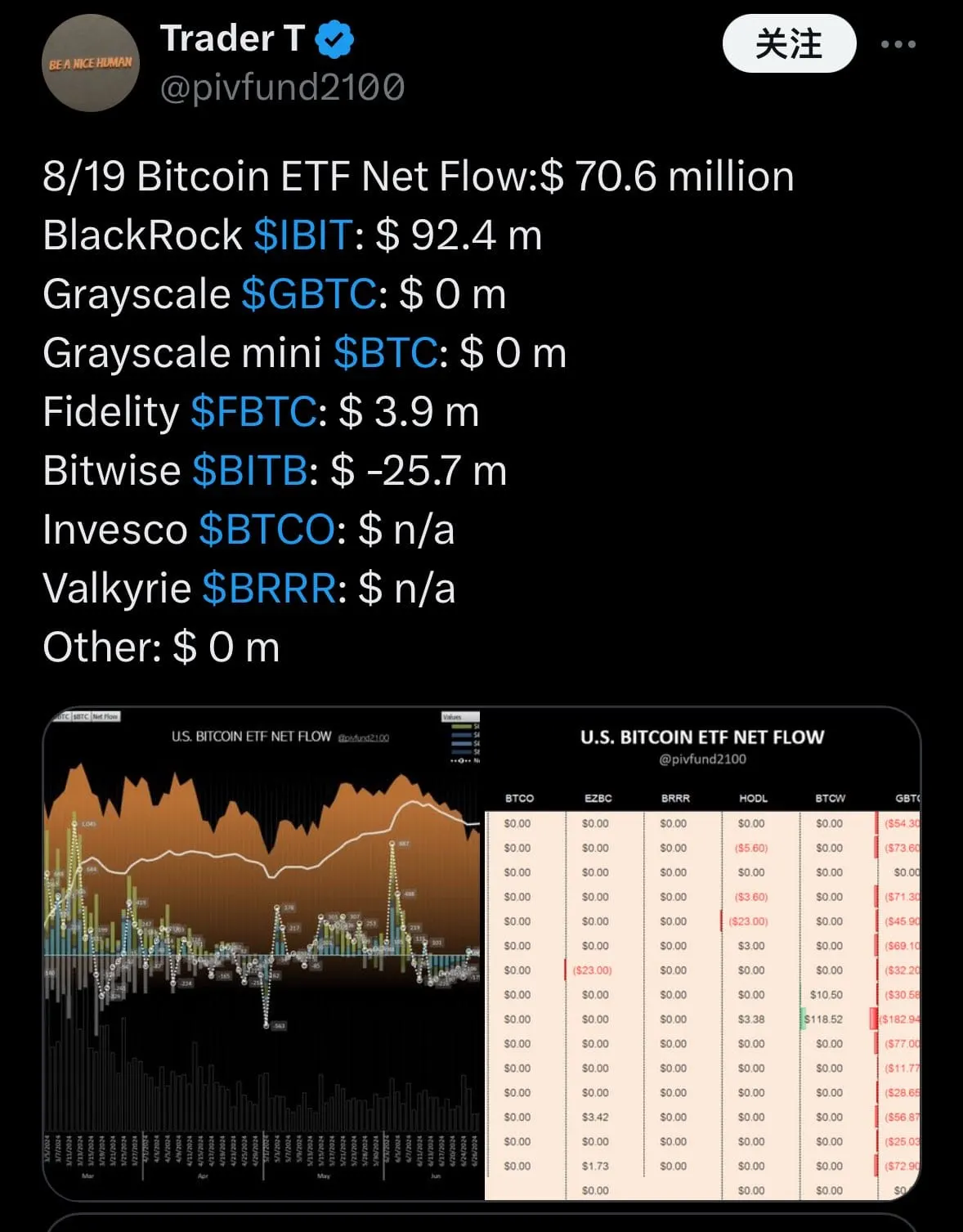Click the red ($23.00) value under EZBC

click(594, 970)
